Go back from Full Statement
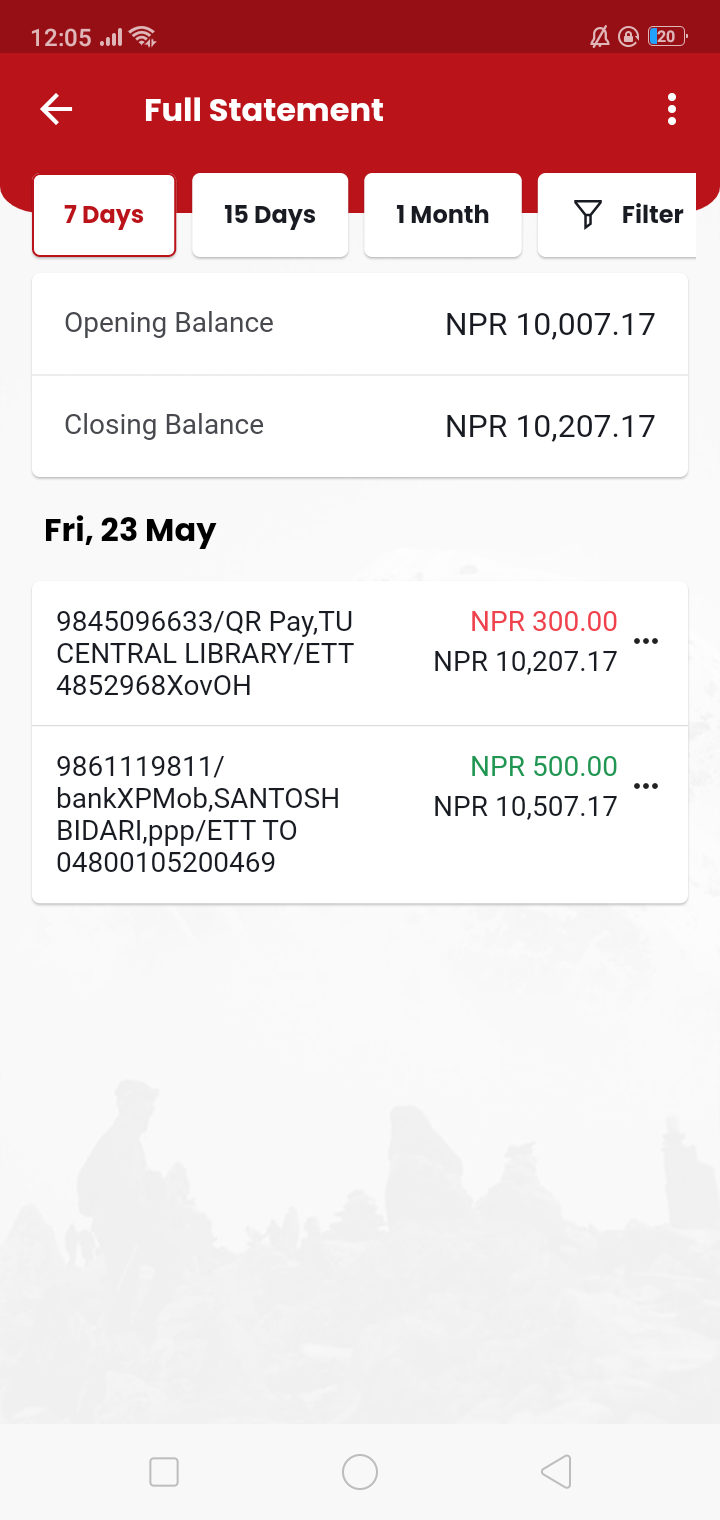 tap(56, 109)
